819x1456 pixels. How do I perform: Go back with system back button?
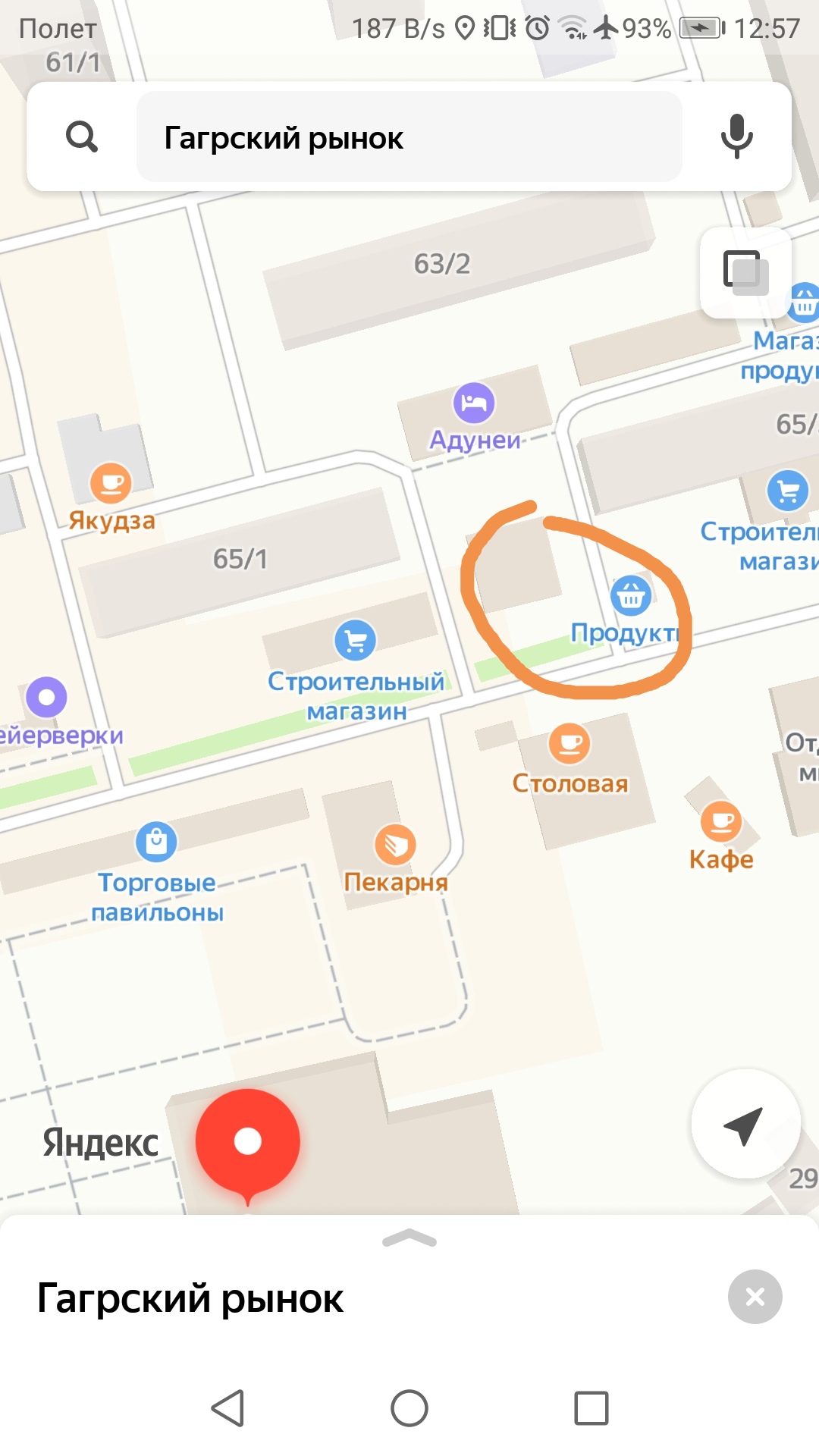pos(227,1408)
